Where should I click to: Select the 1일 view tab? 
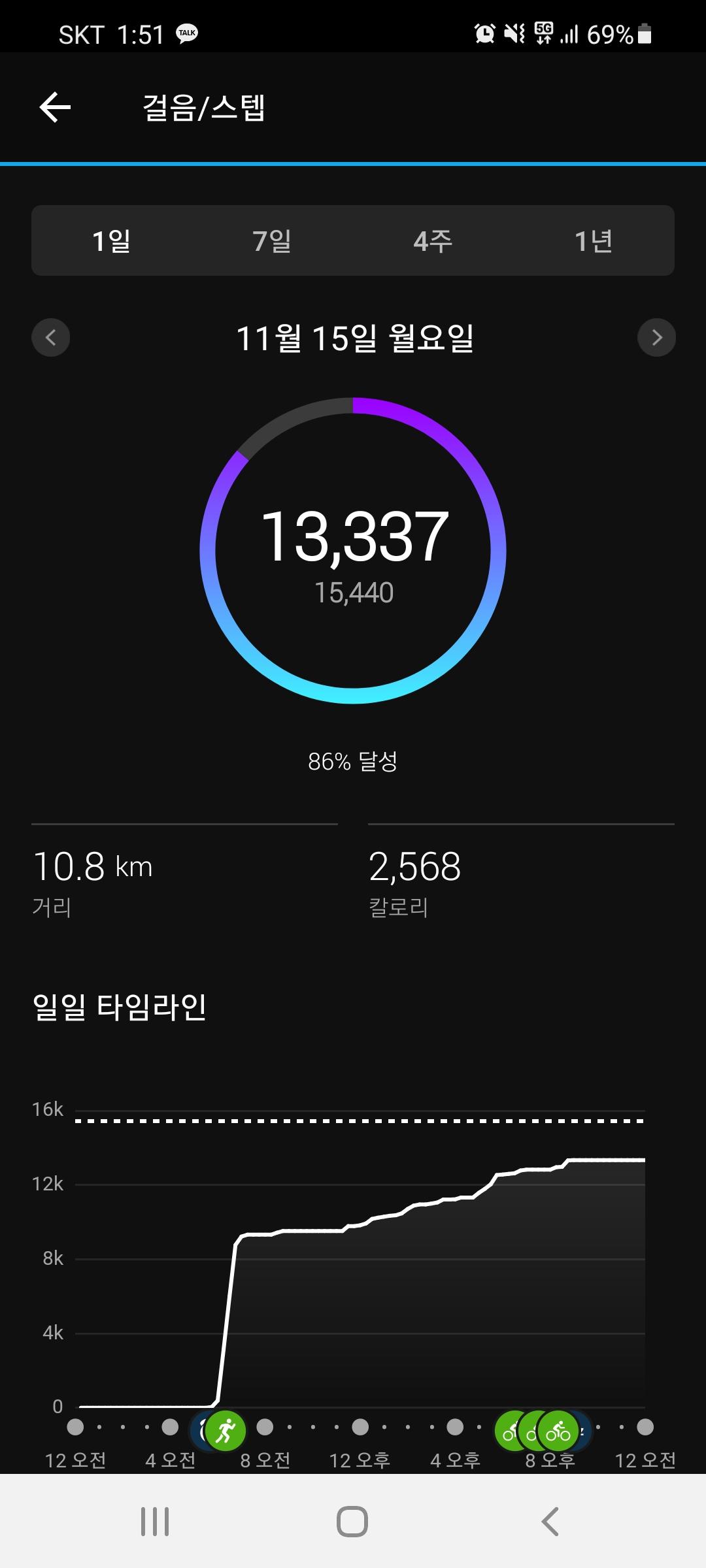(112, 241)
